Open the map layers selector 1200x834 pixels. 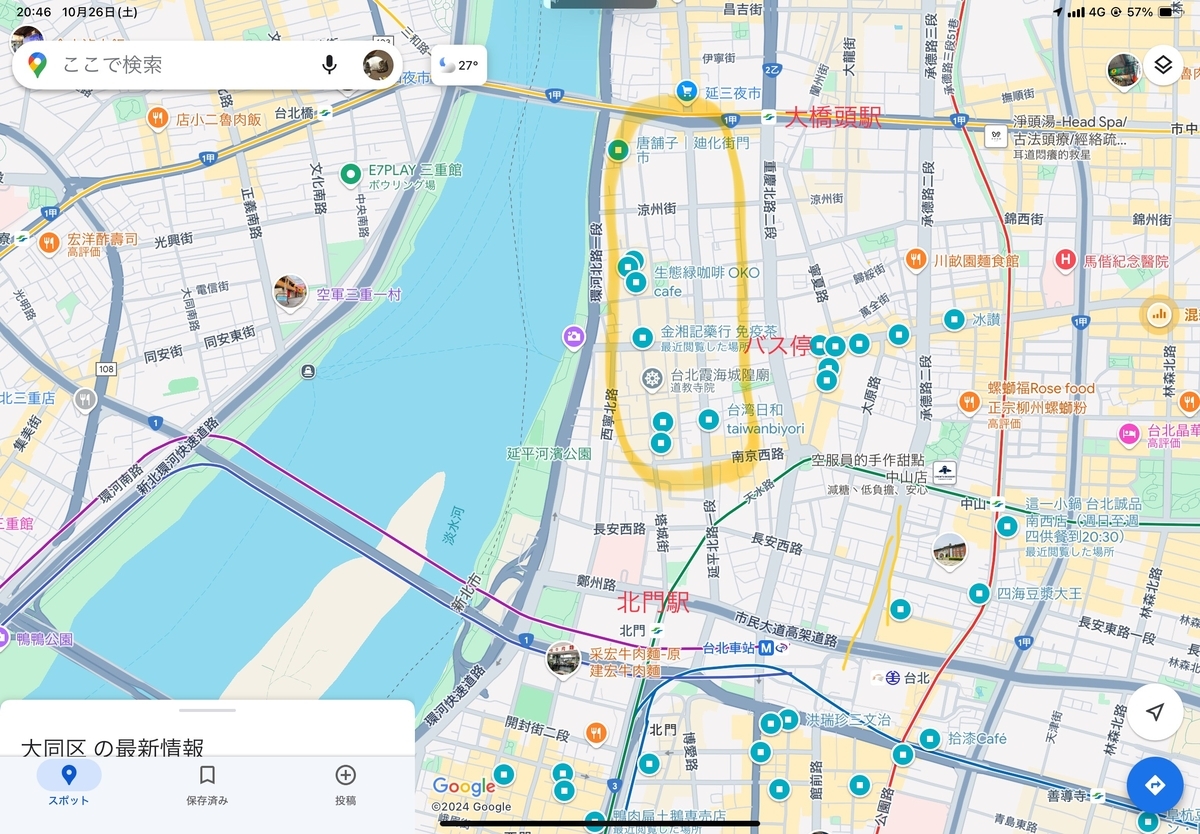1163,65
